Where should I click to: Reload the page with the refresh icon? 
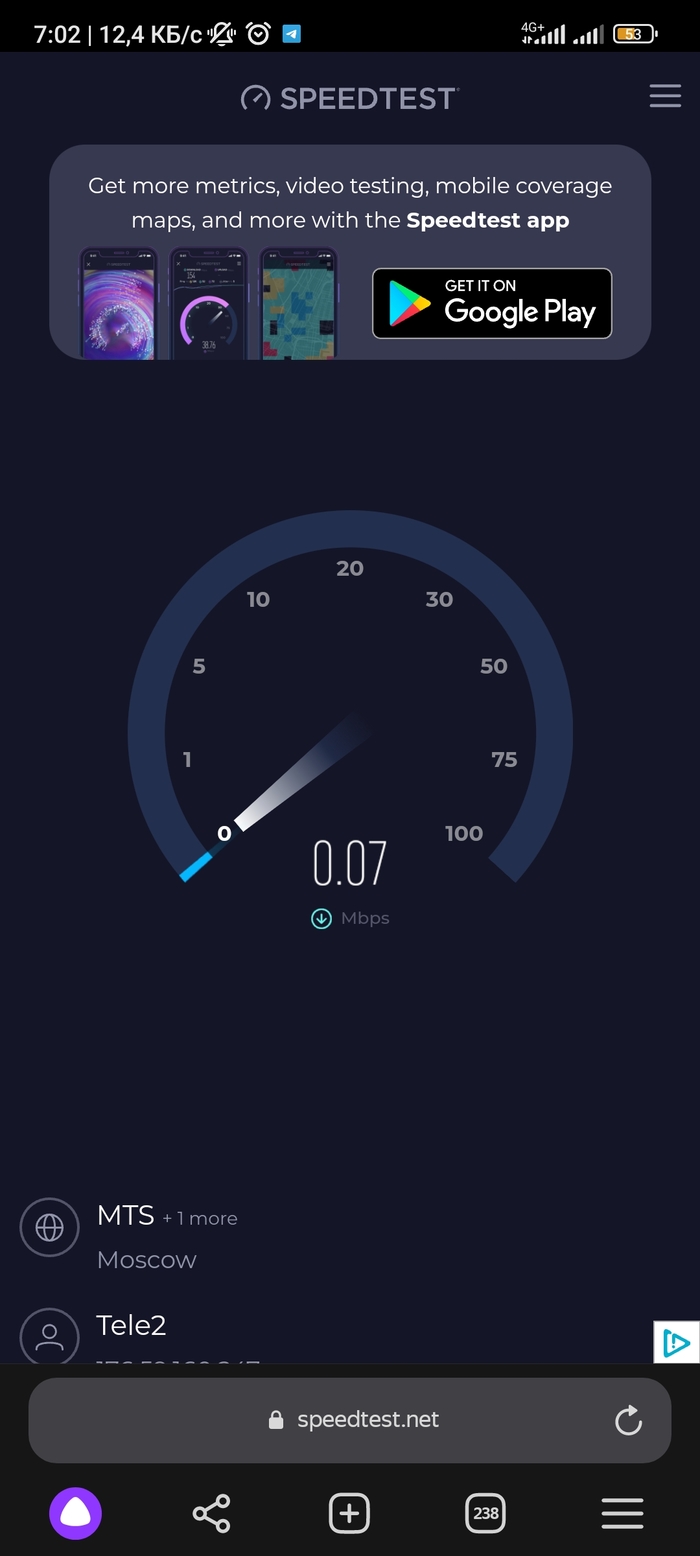point(628,1420)
